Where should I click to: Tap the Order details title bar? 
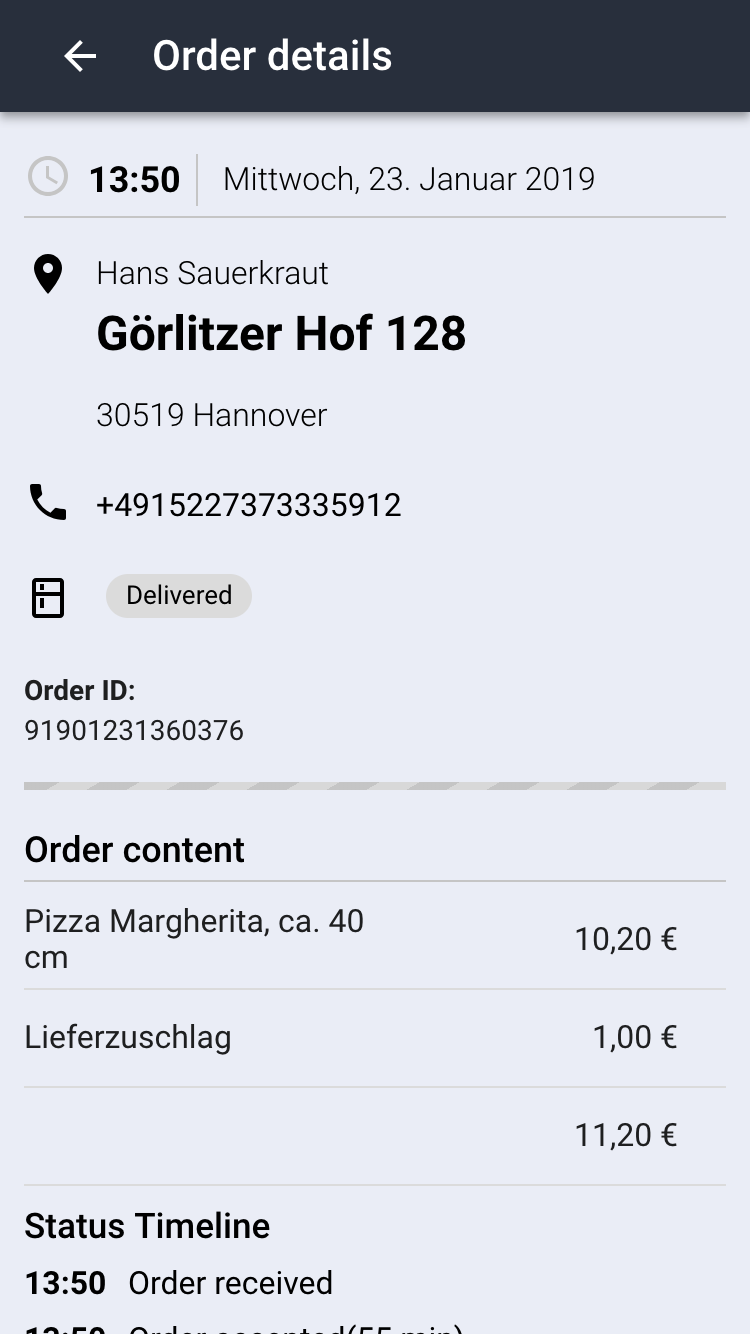tap(272, 56)
